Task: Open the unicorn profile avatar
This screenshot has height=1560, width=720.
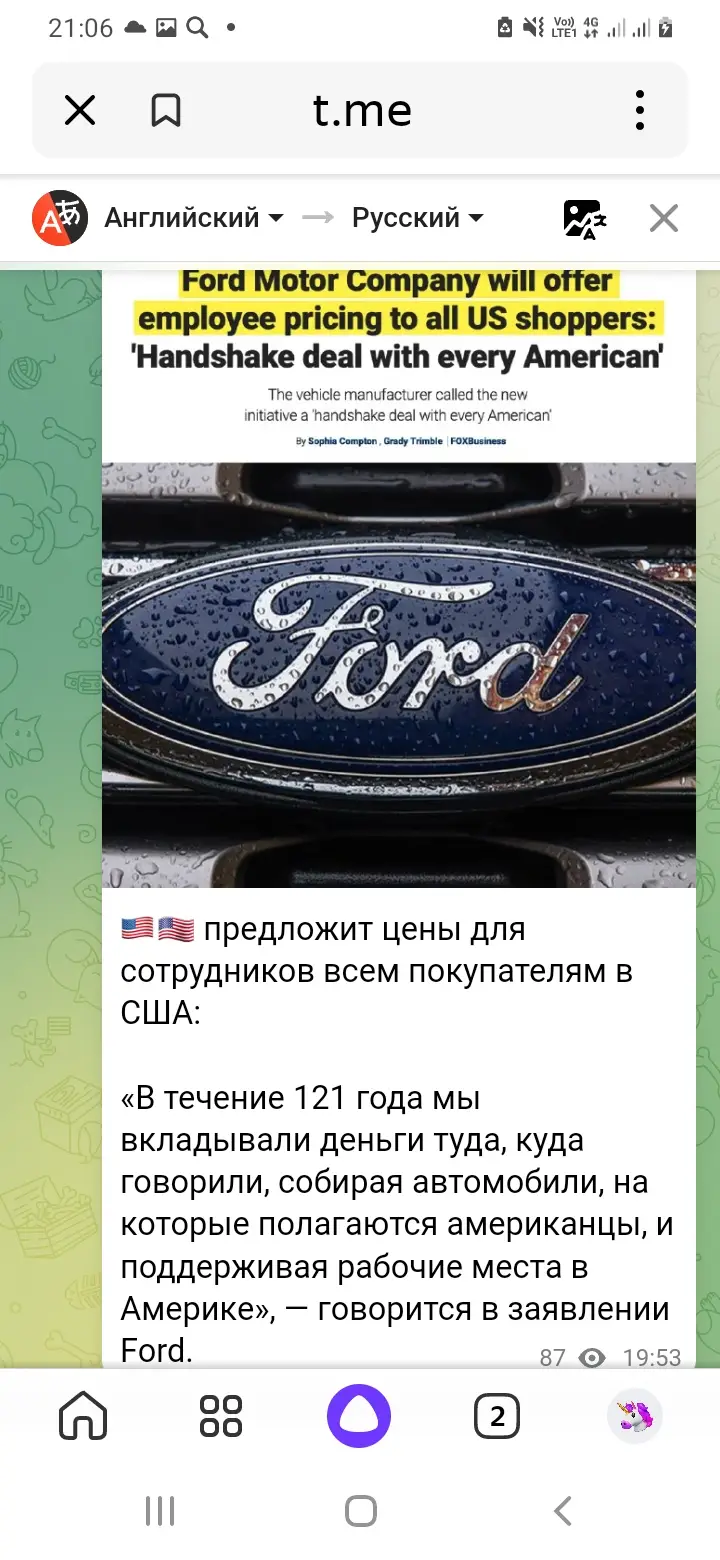Action: [635, 1416]
